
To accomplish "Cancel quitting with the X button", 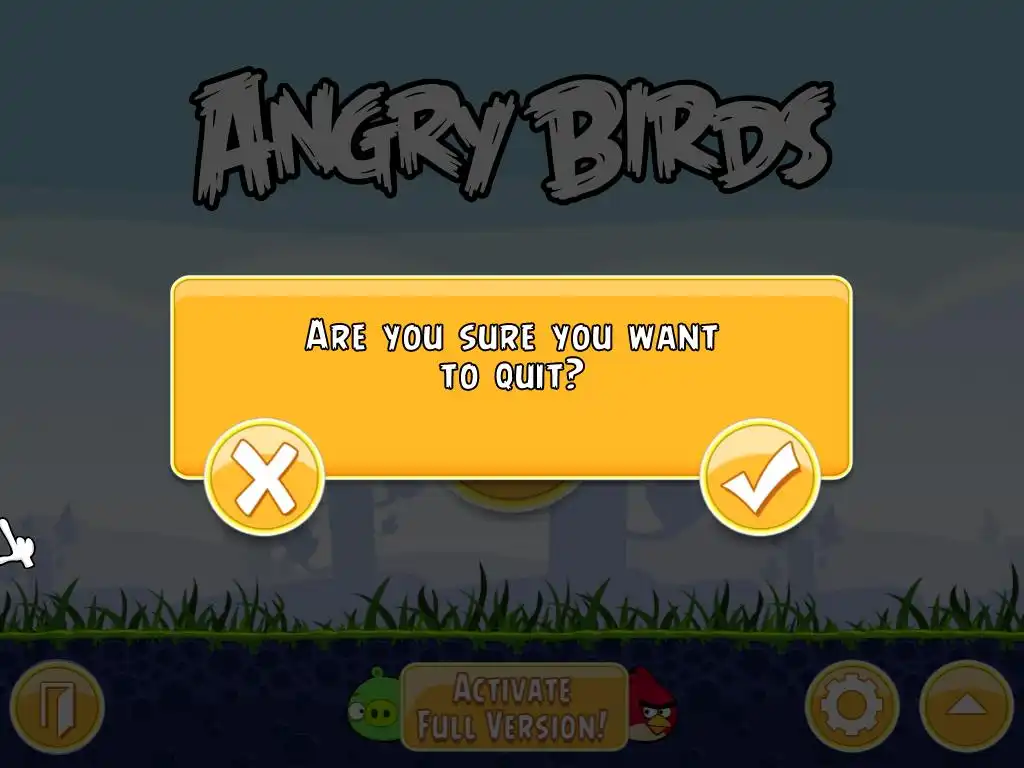I will click(265, 477).
